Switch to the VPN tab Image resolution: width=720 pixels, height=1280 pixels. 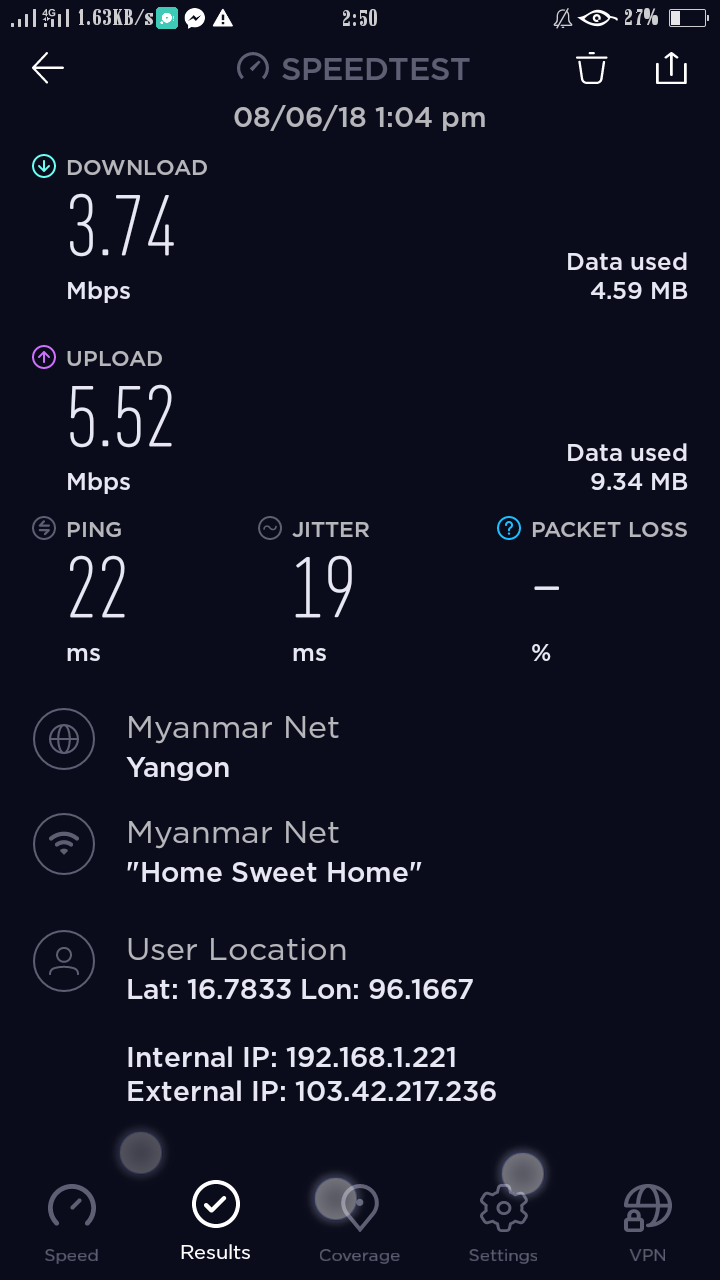tap(647, 1222)
